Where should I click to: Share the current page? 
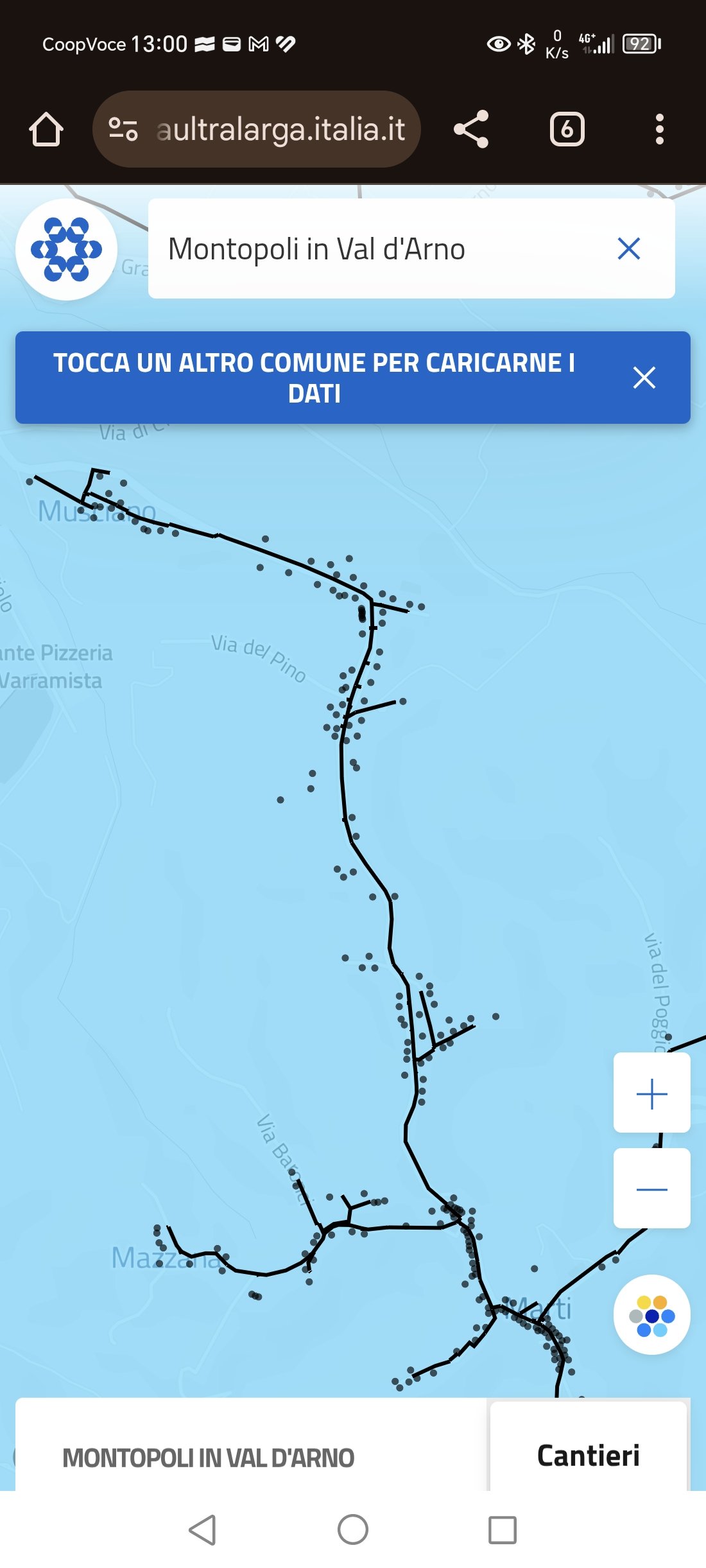471,129
